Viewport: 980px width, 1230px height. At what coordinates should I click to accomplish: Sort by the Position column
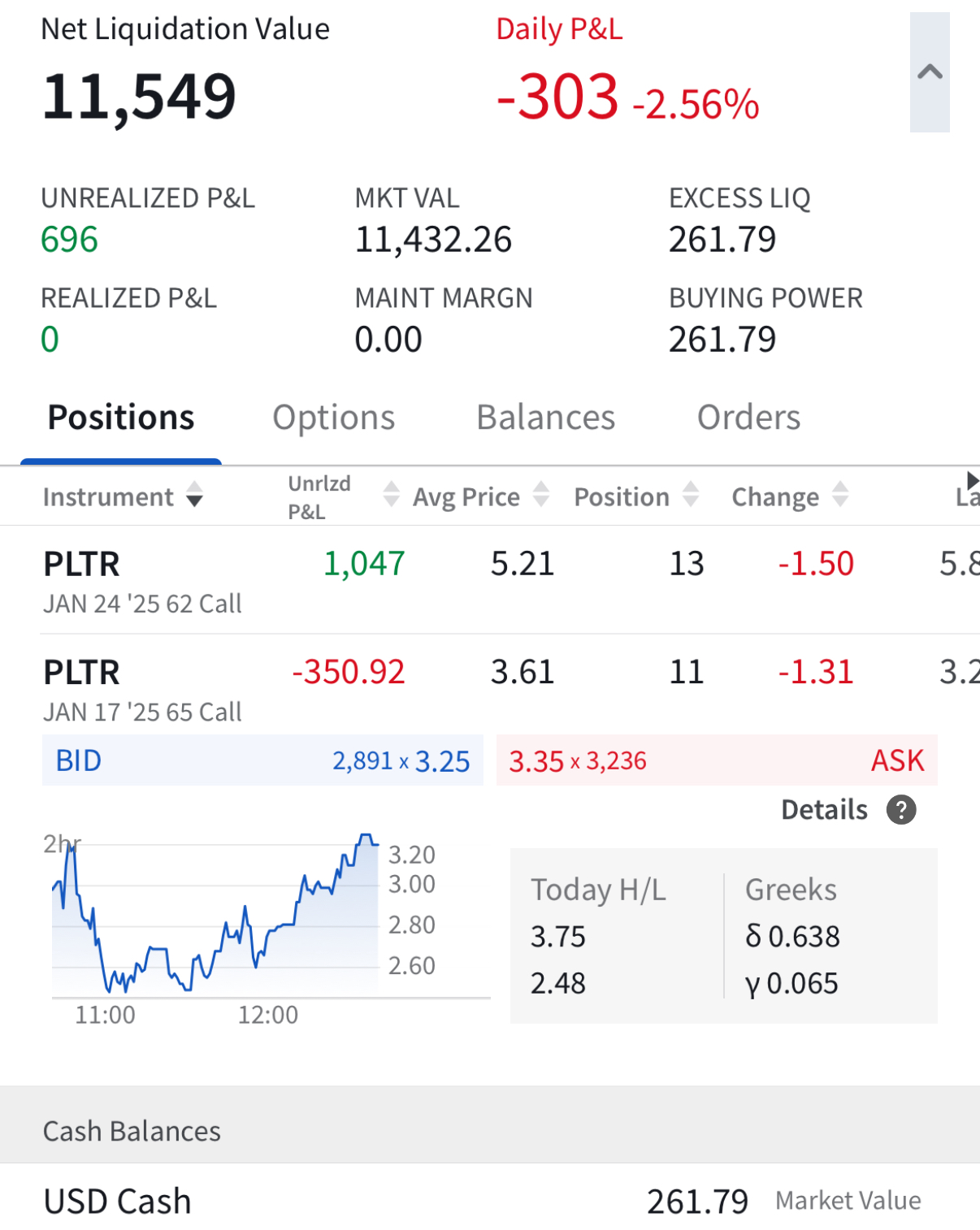[635, 496]
